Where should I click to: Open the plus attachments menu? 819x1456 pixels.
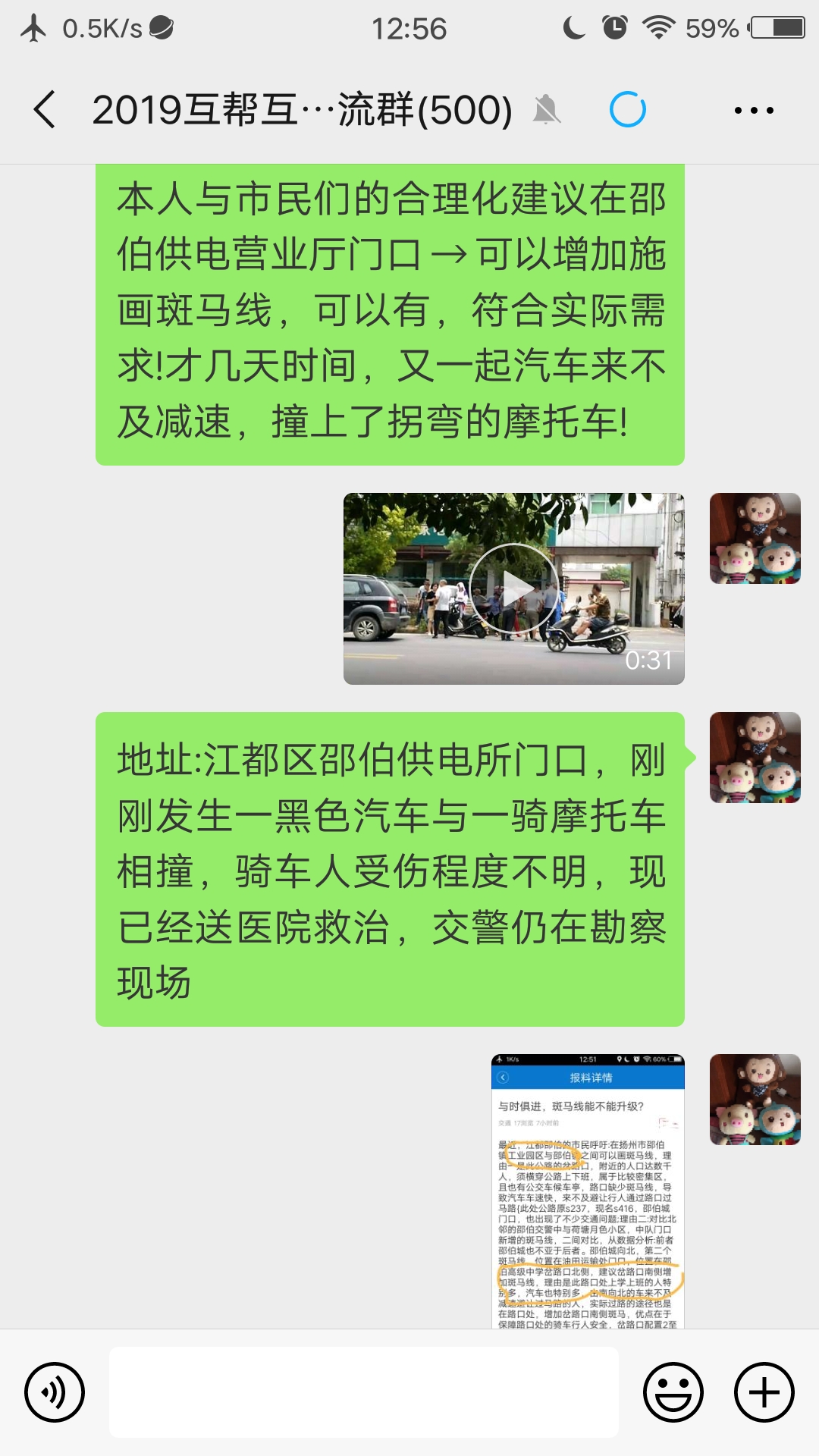764,1392
